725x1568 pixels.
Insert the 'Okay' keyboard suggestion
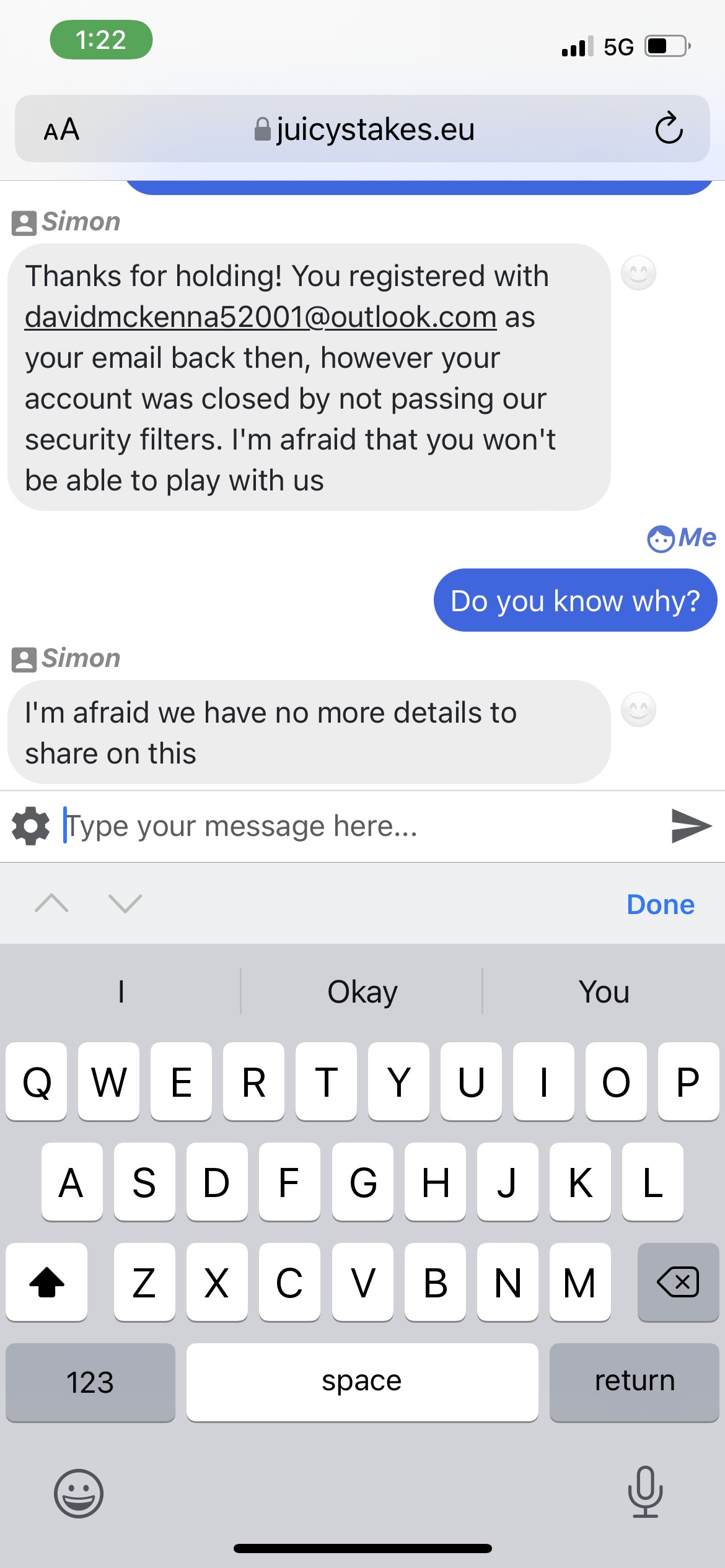pos(362,991)
